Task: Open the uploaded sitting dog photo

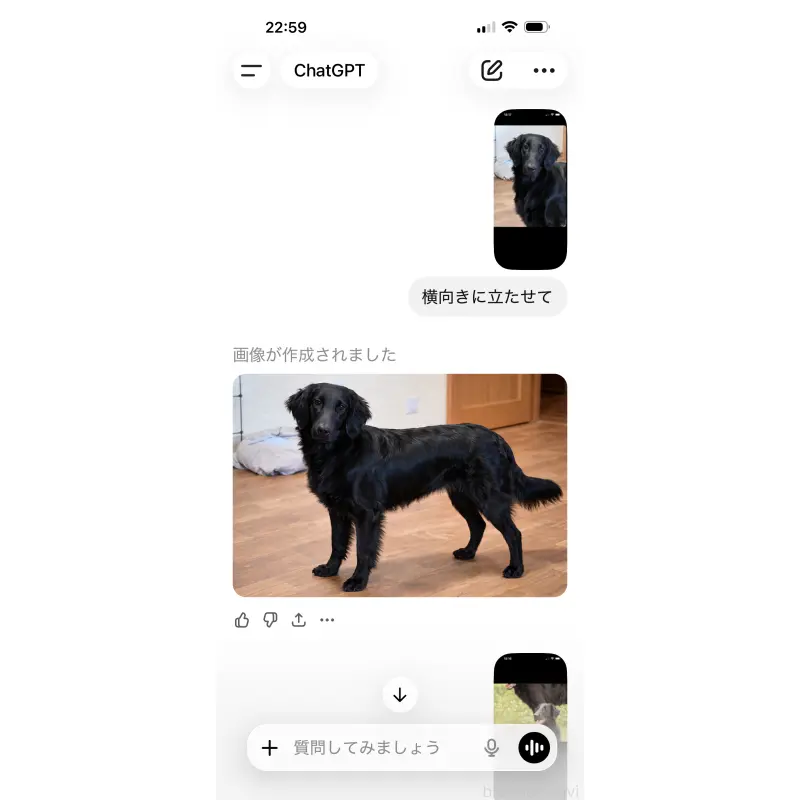Action: pyautogui.click(x=530, y=188)
